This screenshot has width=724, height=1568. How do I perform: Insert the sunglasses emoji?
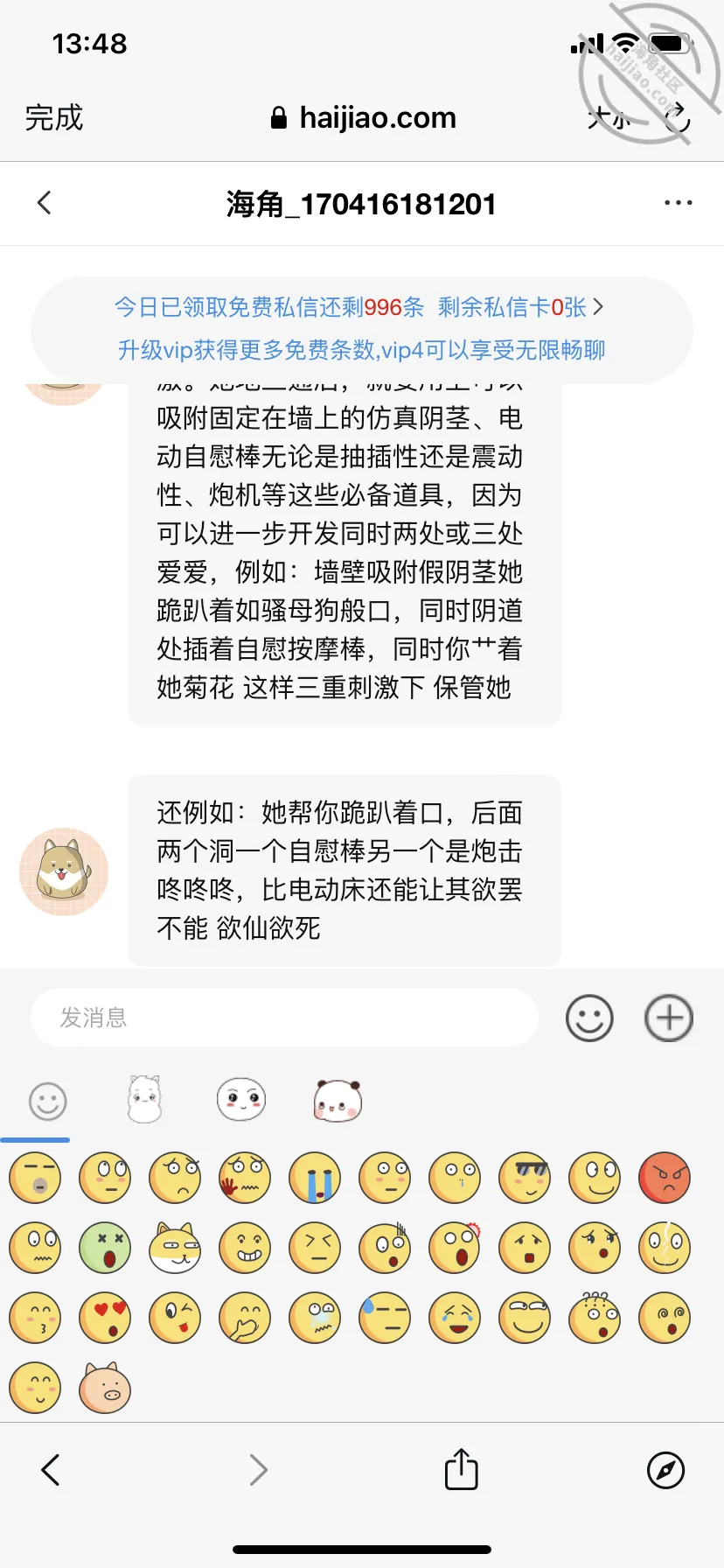point(525,1178)
